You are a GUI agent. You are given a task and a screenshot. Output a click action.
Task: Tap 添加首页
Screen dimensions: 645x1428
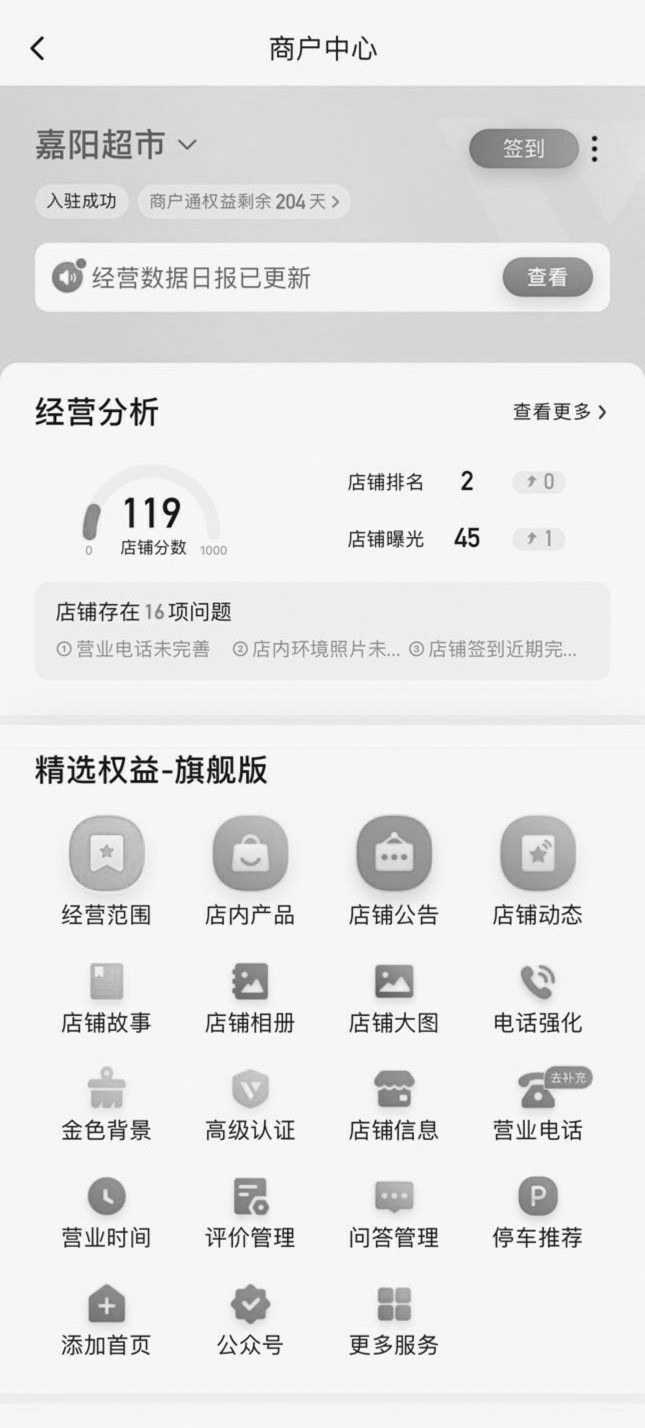pos(106,1320)
